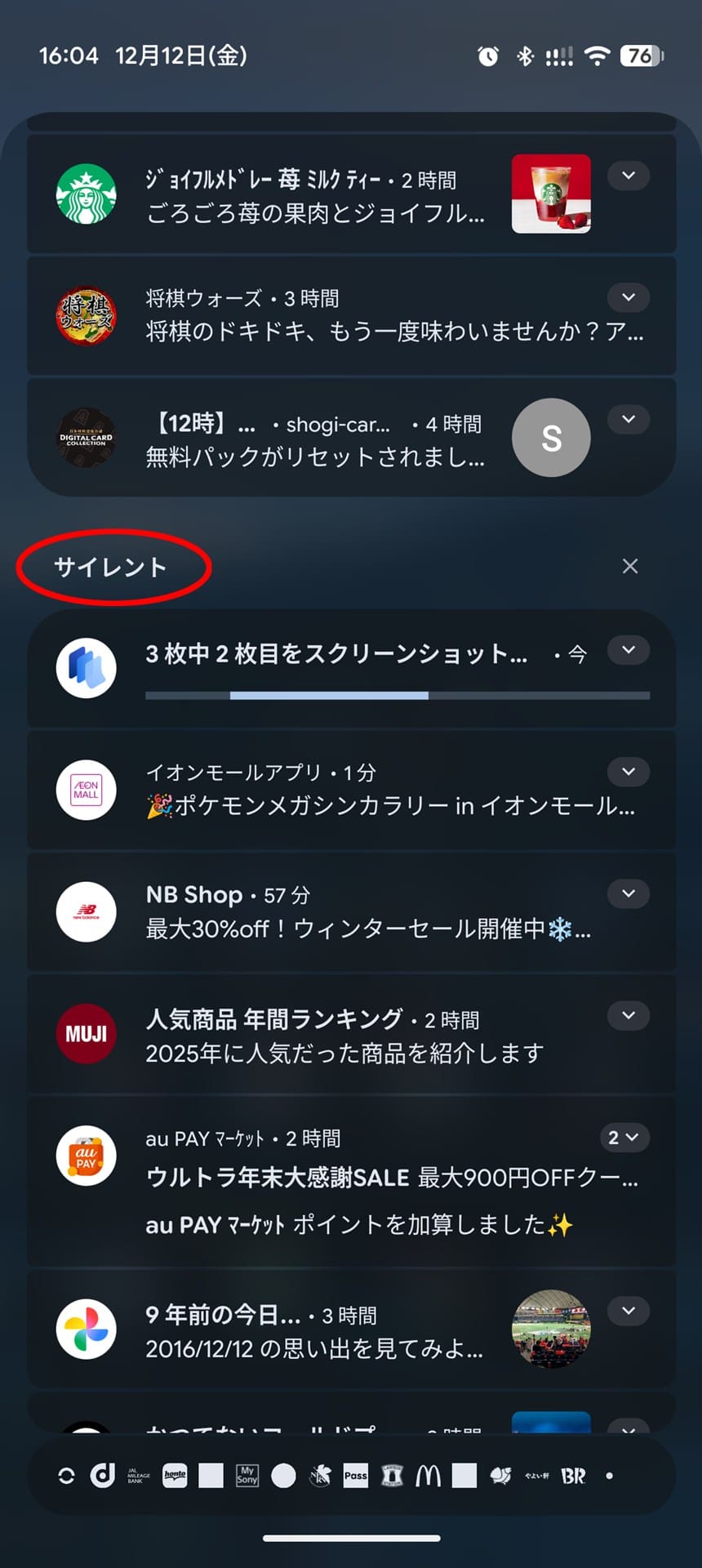Expand the two au PAY マーケット notifications
Viewport: 702px width, 1568px height.
click(624, 1138)
